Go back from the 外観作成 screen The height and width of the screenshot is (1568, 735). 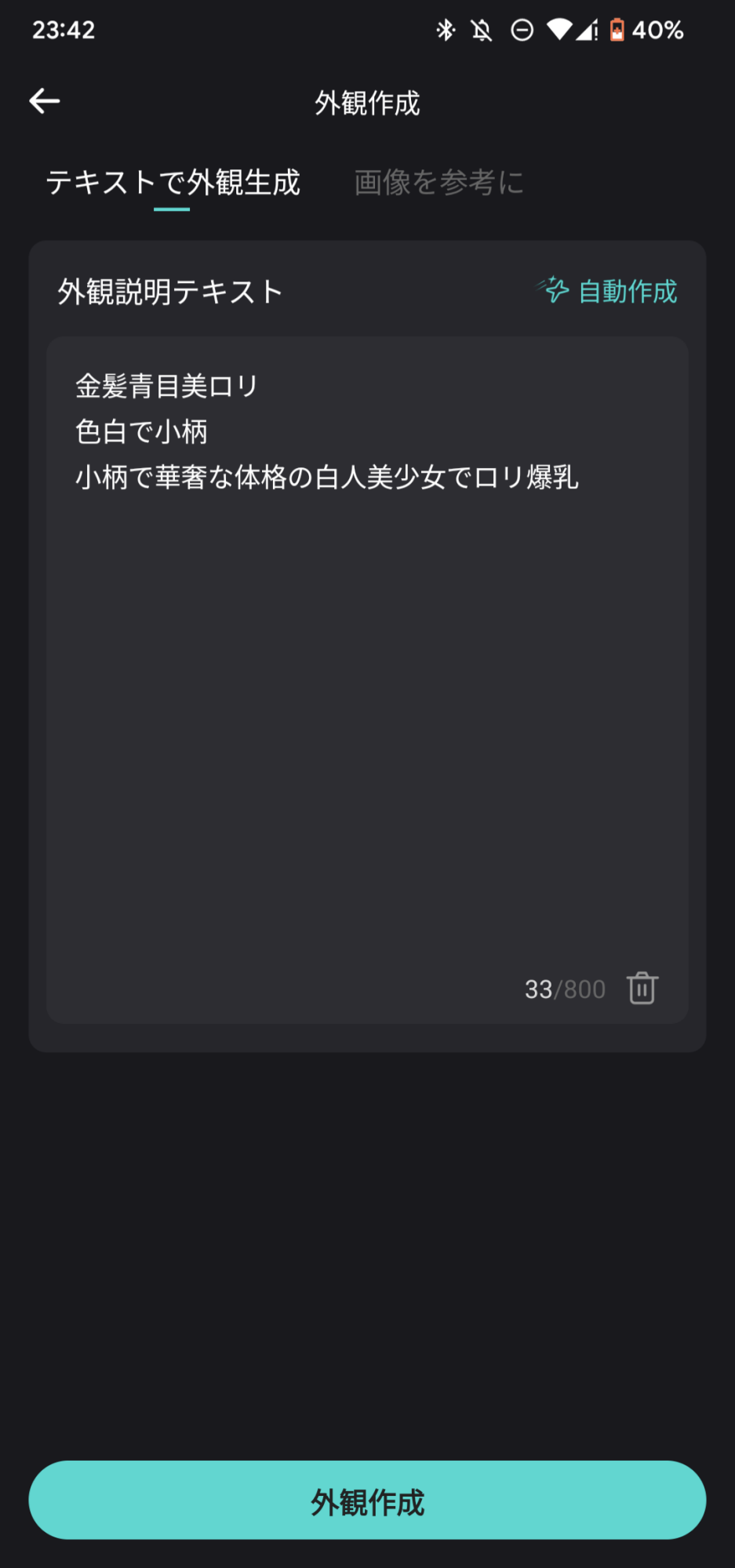(45, 101)
